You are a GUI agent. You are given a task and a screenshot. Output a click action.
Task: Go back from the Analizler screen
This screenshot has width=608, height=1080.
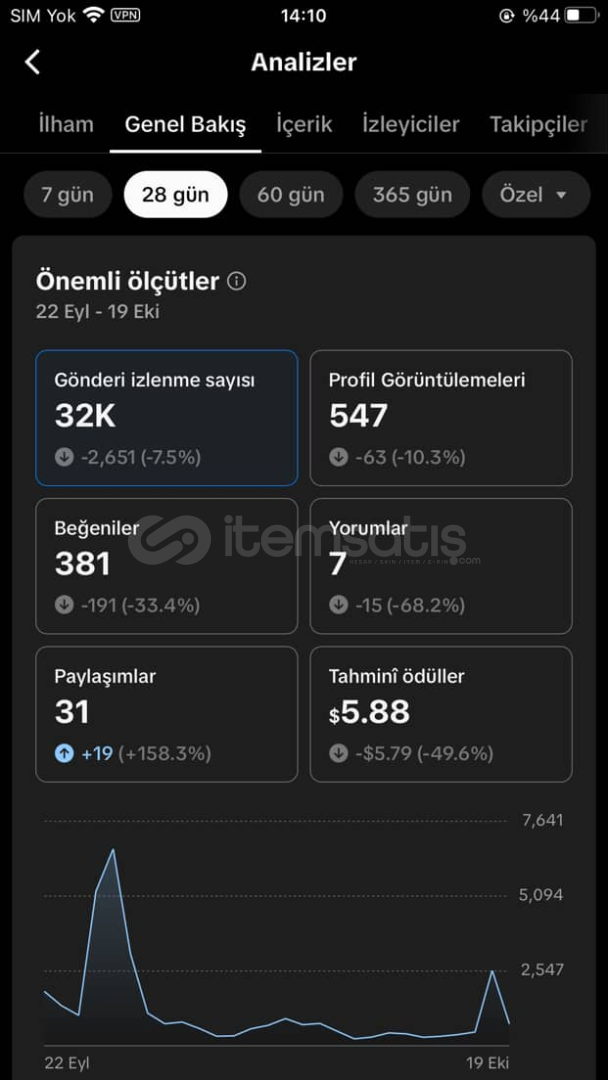point(32,62)
